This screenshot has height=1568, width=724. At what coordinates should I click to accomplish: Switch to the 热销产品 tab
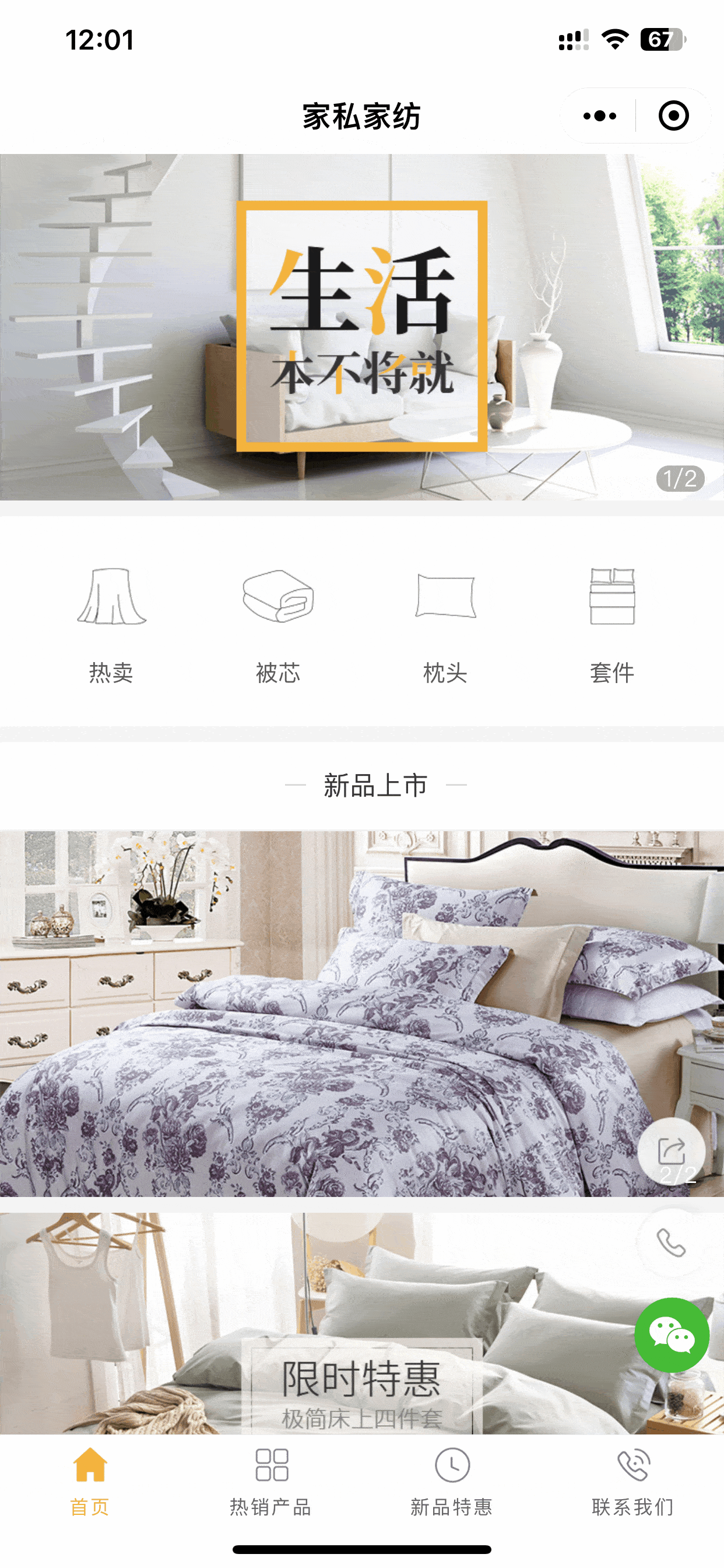(271, 1480)
